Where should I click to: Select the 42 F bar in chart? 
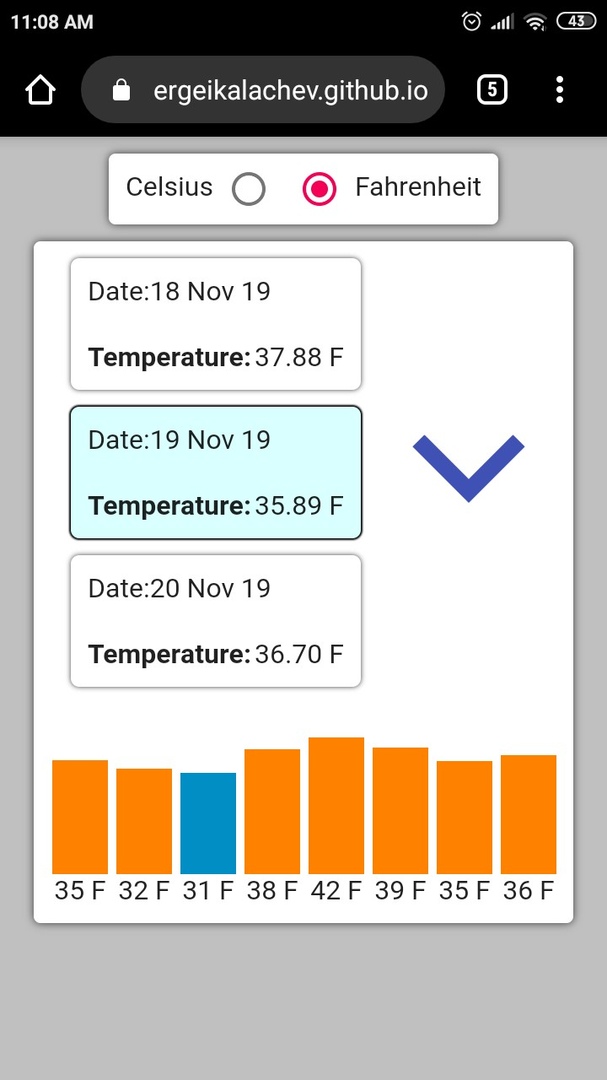[x=336, y=806]
